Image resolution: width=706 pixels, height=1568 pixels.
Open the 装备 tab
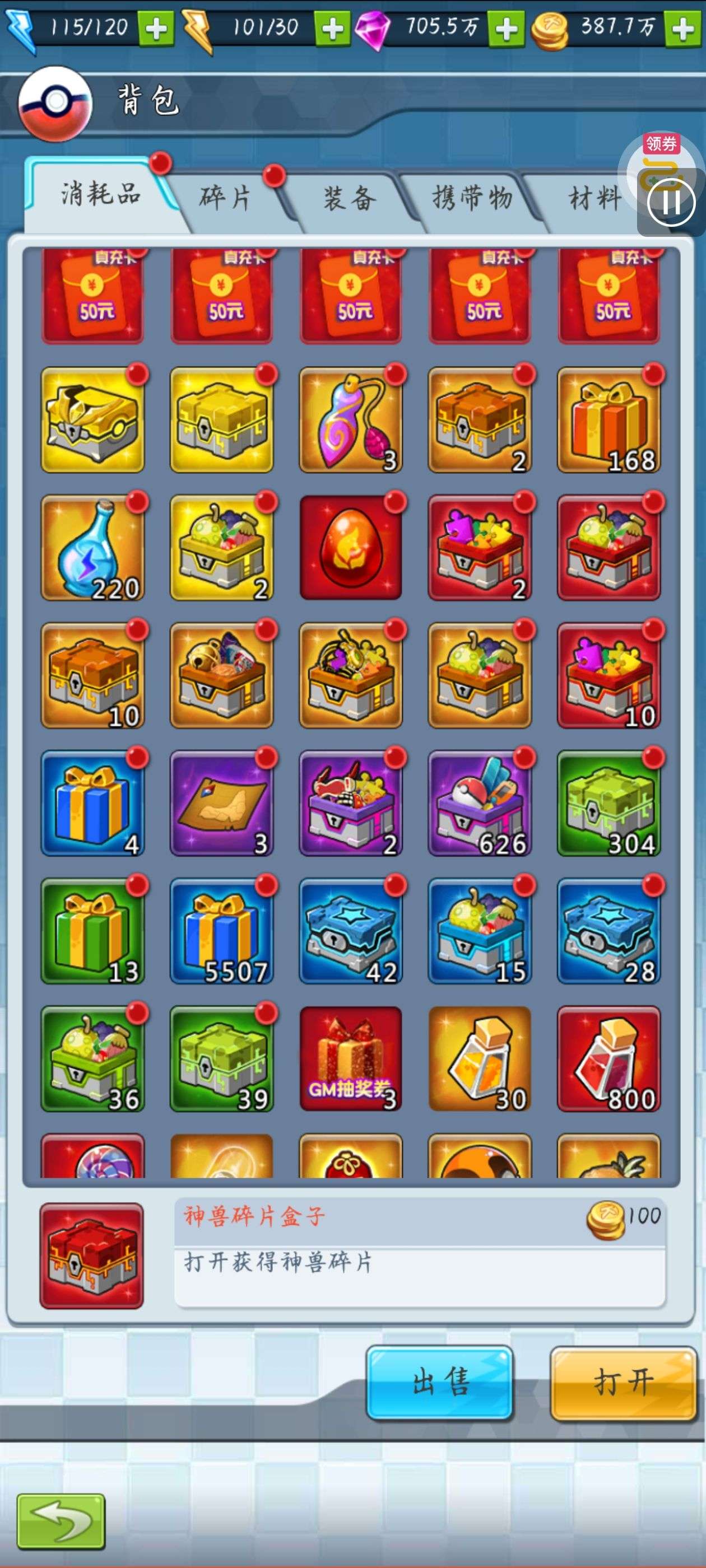tap(349, 199)
